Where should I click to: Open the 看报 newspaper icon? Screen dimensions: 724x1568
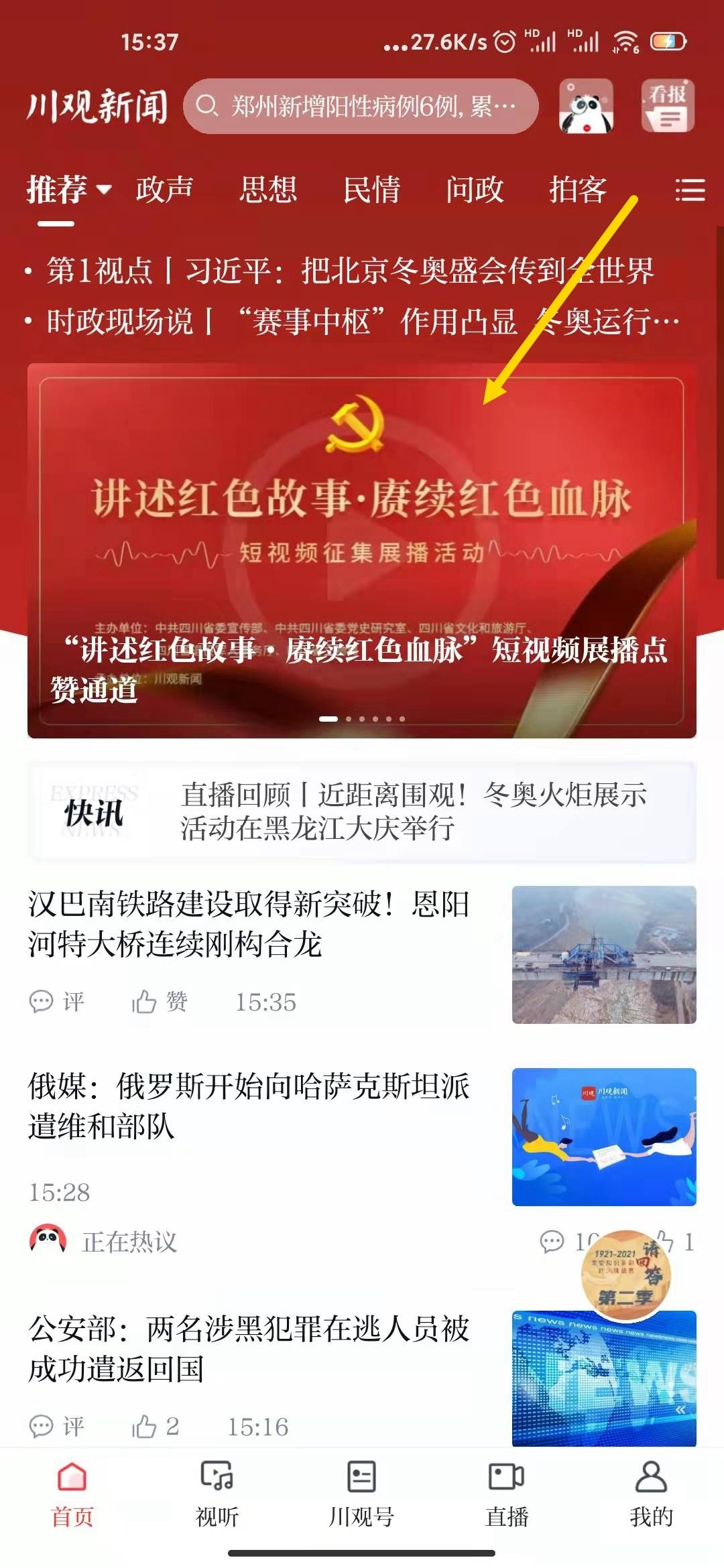(x=667, y=106)
